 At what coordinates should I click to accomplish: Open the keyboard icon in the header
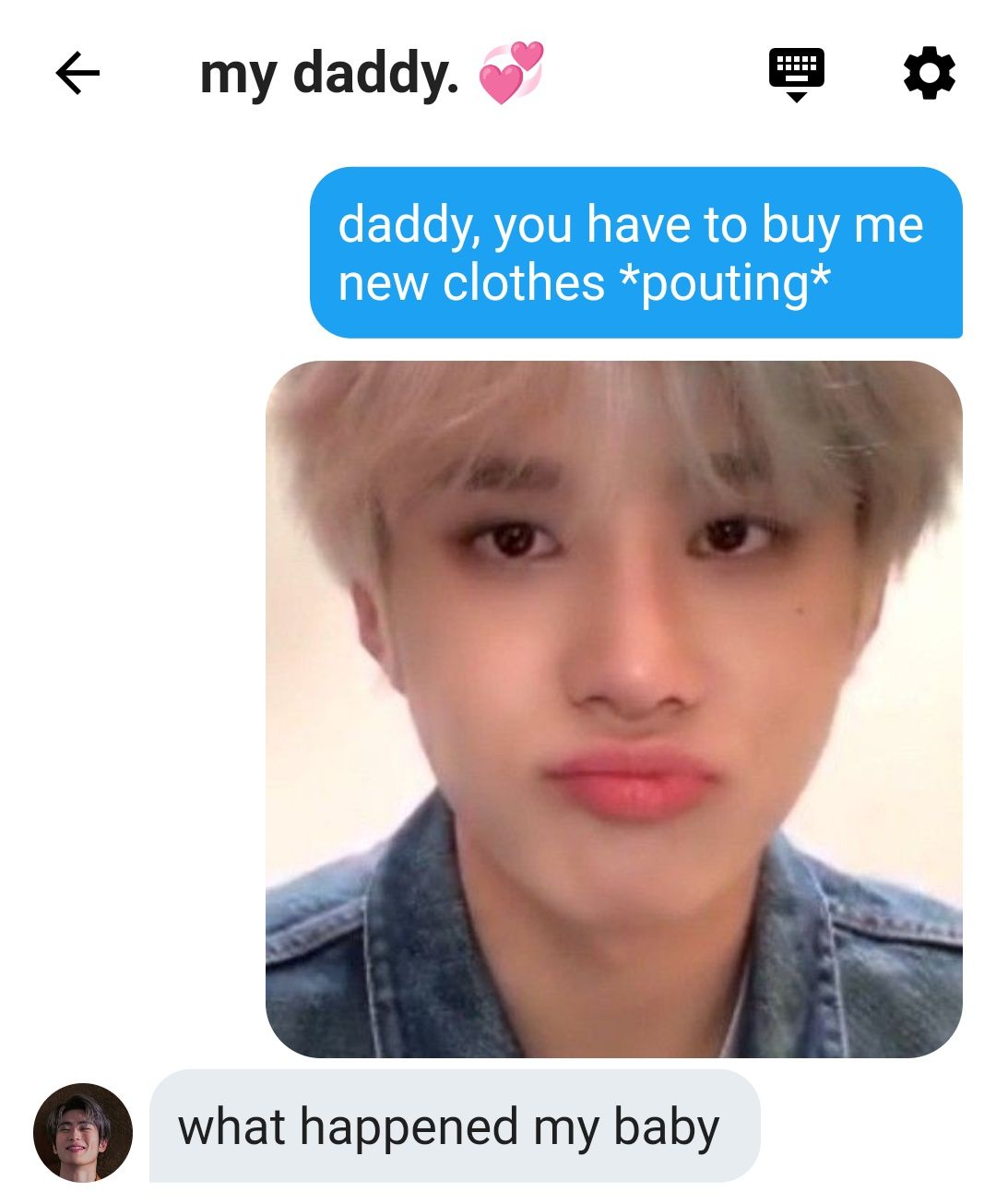coord(796,74)
